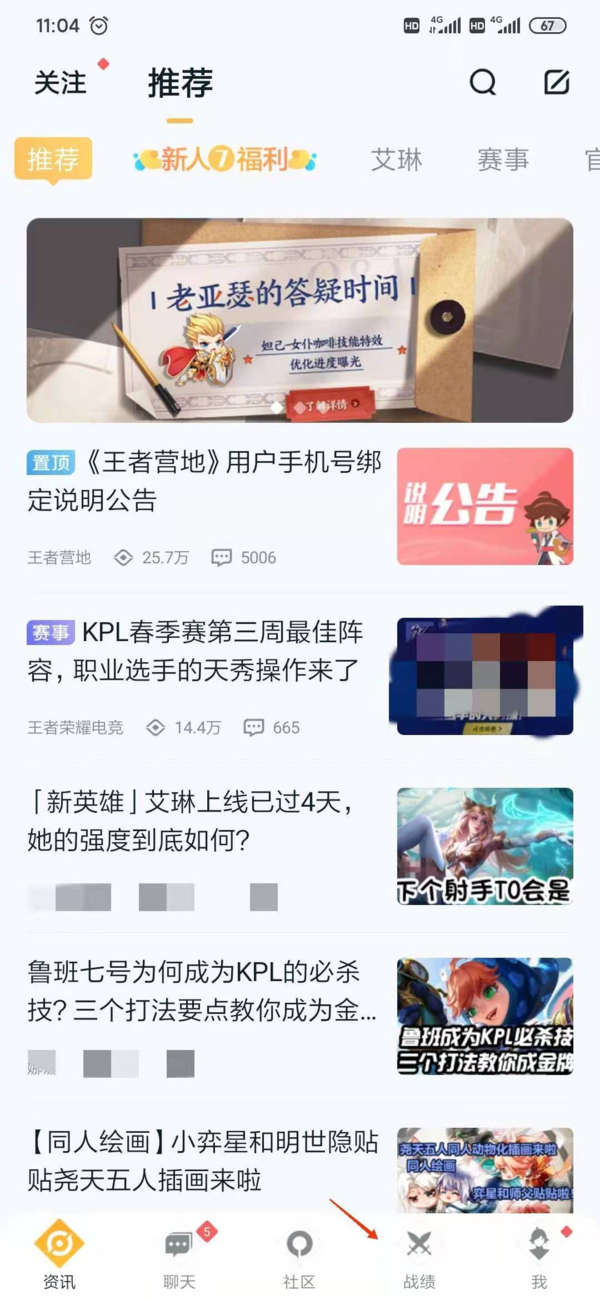This screenshot has width=600, height=1300.
Task: Go to the 赛事 category
Action: click(x=503, y=160)
